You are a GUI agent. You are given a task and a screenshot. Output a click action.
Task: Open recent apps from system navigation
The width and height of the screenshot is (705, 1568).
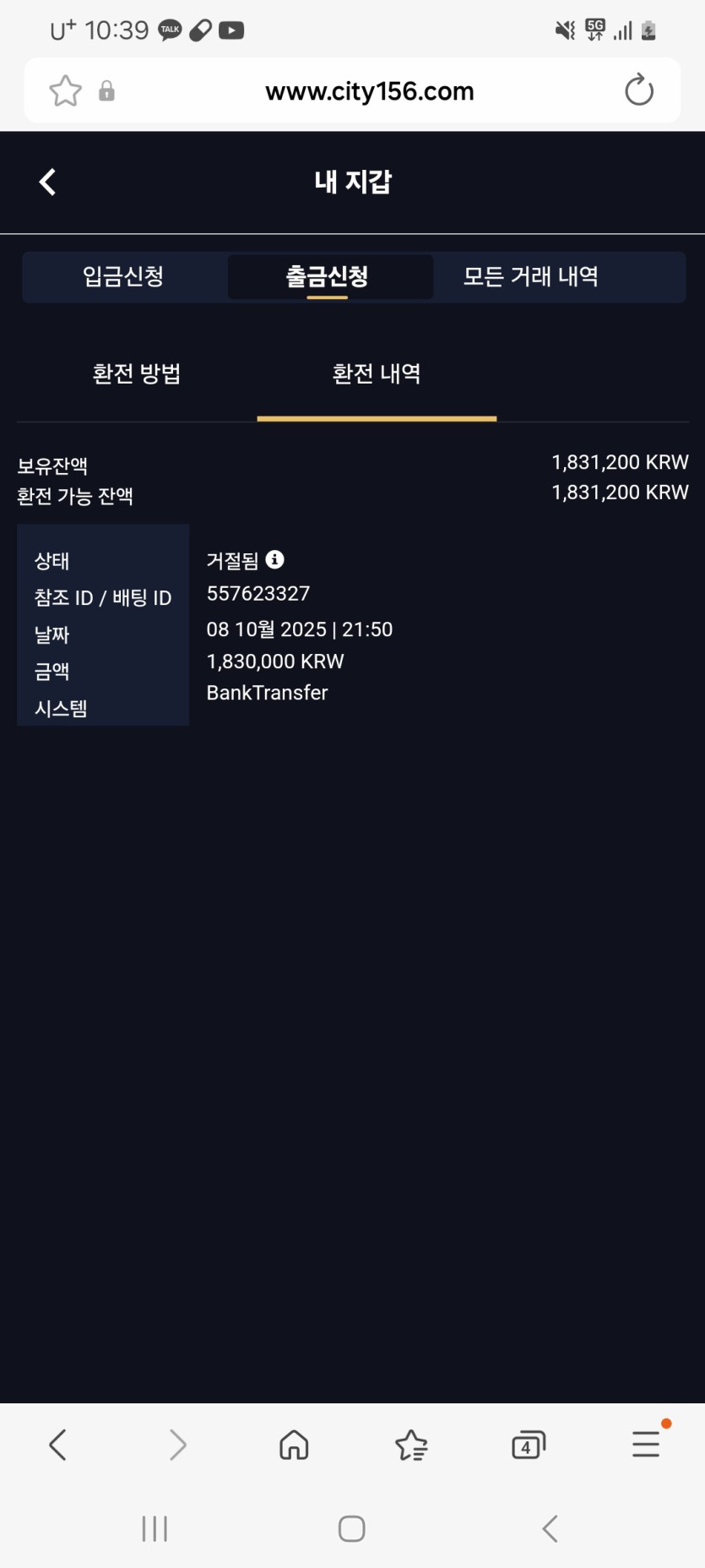(x=155, y=1528)
